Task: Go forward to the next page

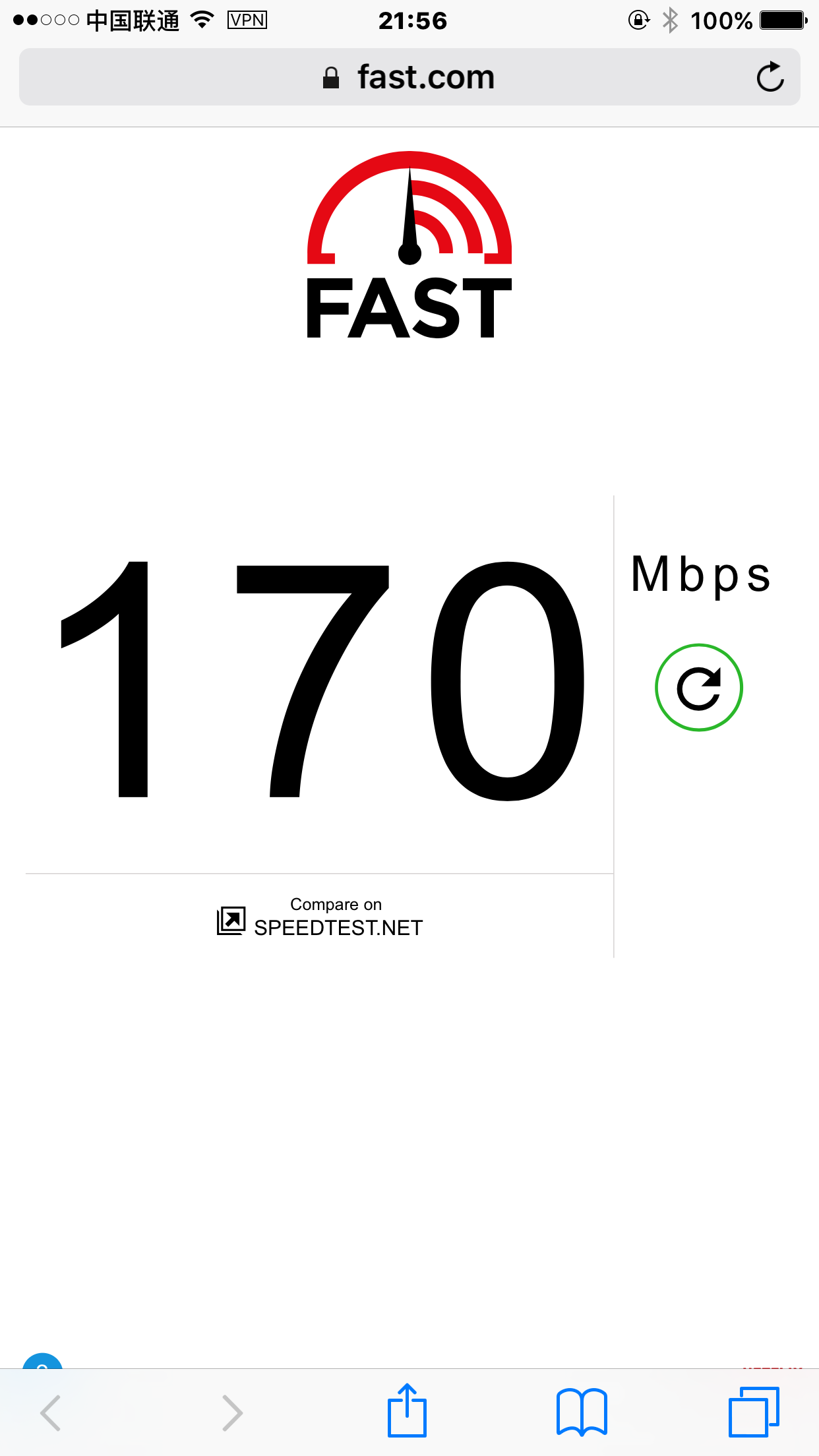Action: tap(232, 1412)
